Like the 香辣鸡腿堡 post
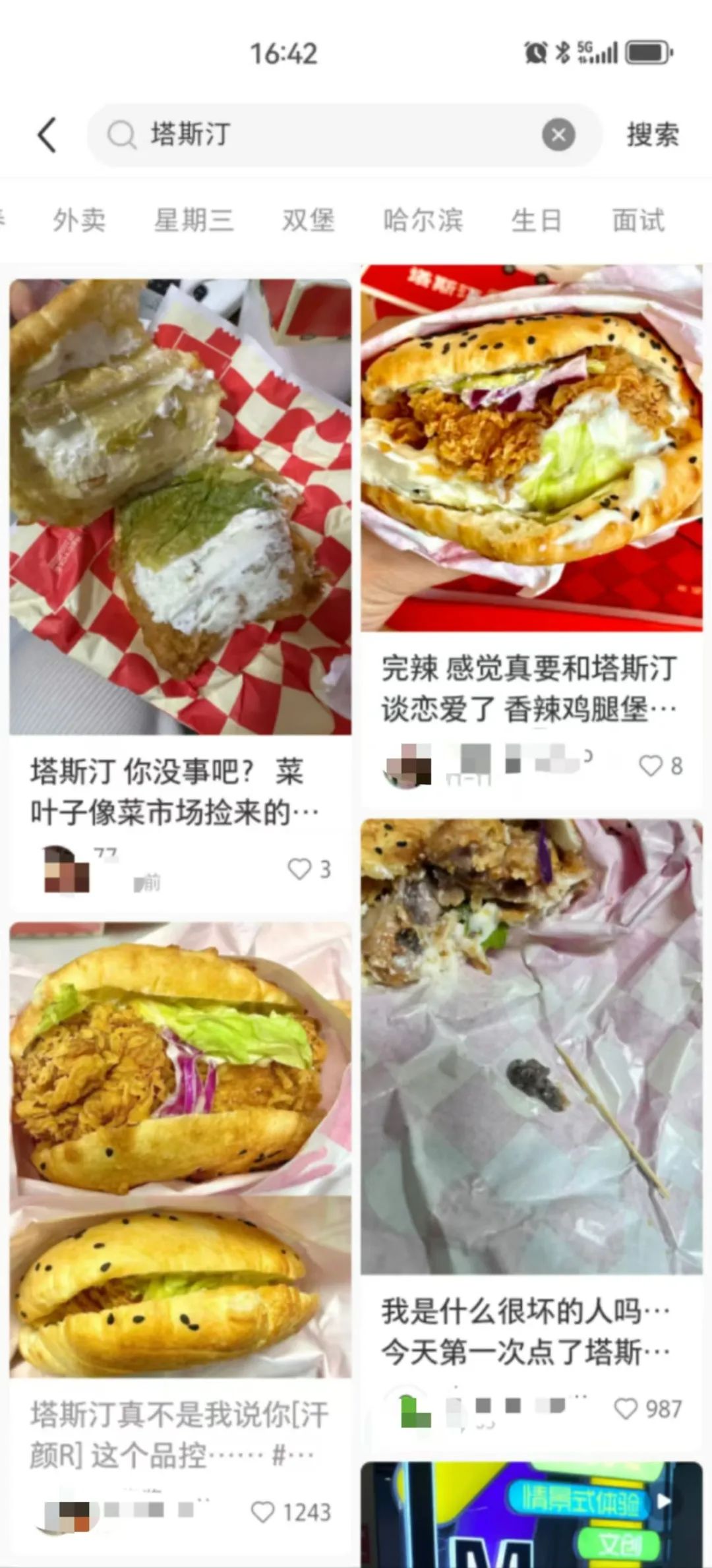The width and height of the screenshot is (712, 1568). (x=651, y=766)
